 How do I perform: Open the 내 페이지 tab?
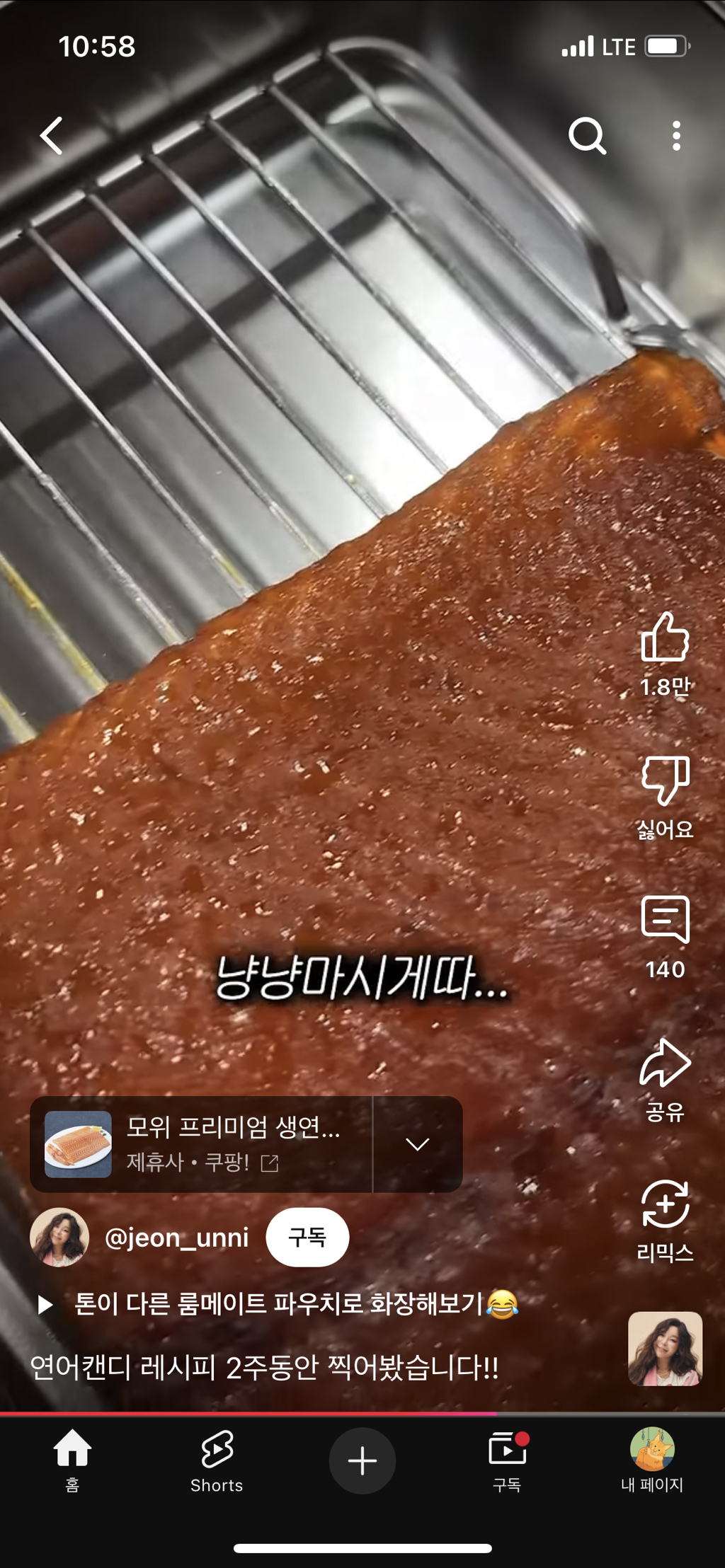651,1460
